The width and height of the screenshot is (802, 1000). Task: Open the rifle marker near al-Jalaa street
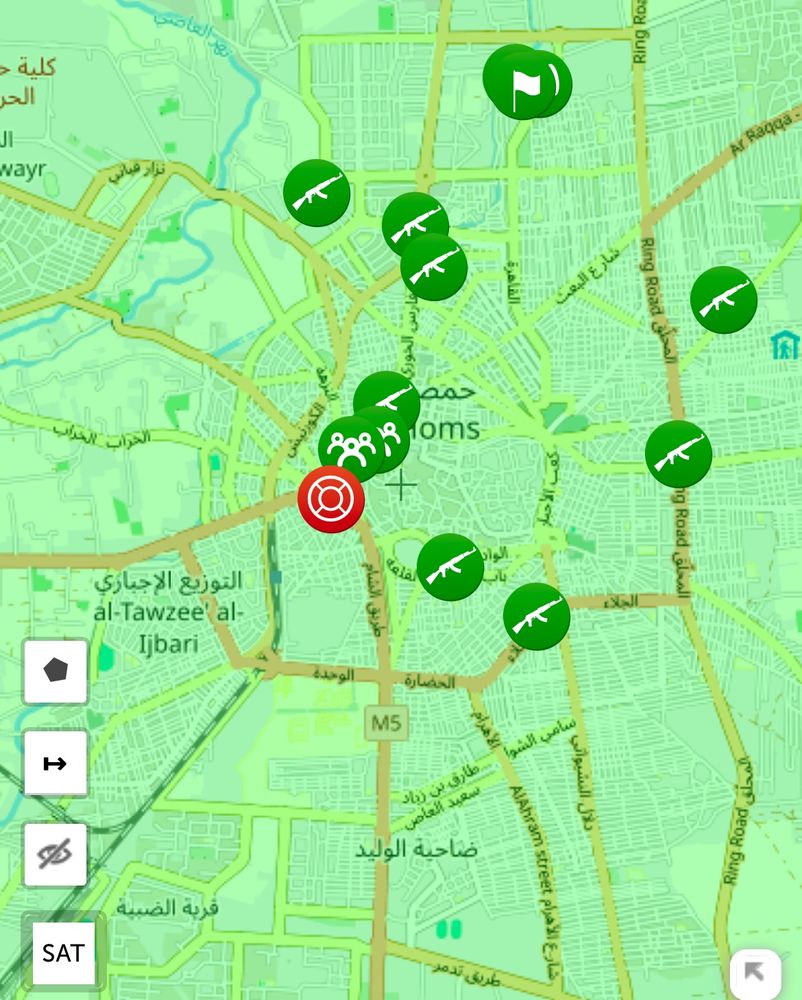tap(537, 616)
